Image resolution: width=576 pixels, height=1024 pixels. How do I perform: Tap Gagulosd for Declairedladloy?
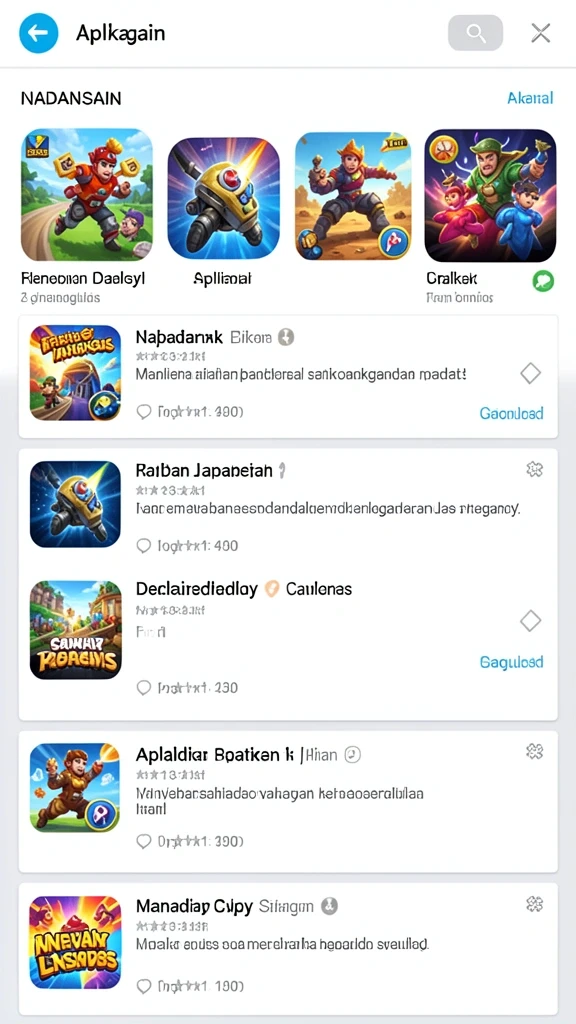tap(511, 662)
